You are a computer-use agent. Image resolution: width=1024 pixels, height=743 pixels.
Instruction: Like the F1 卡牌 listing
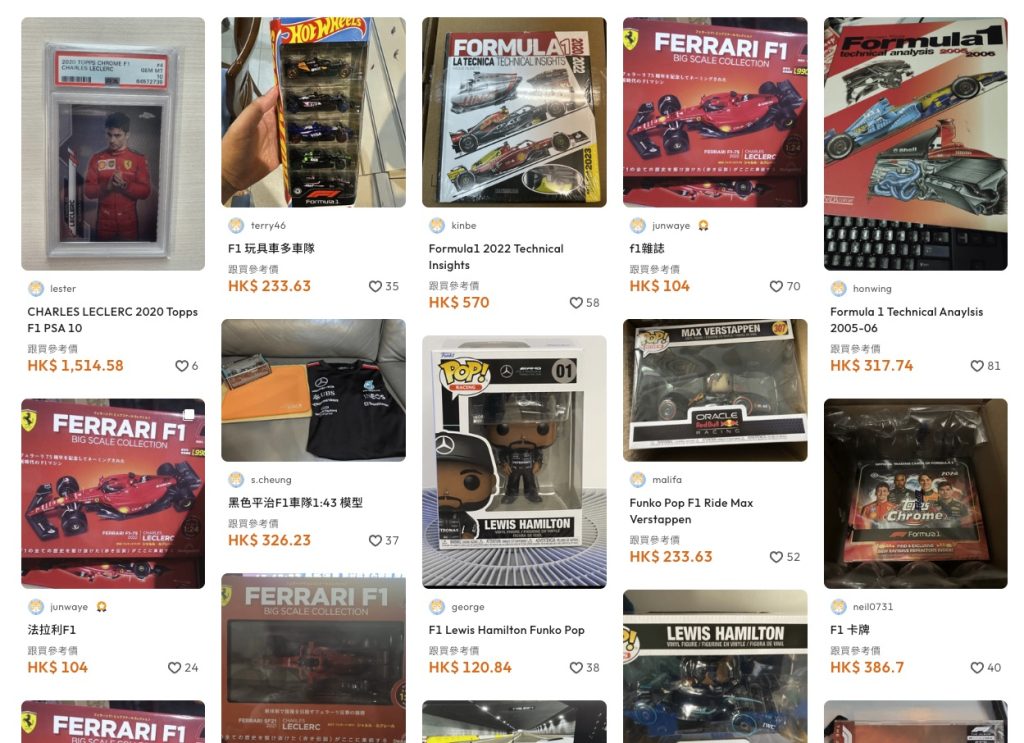tap(977, 667)
